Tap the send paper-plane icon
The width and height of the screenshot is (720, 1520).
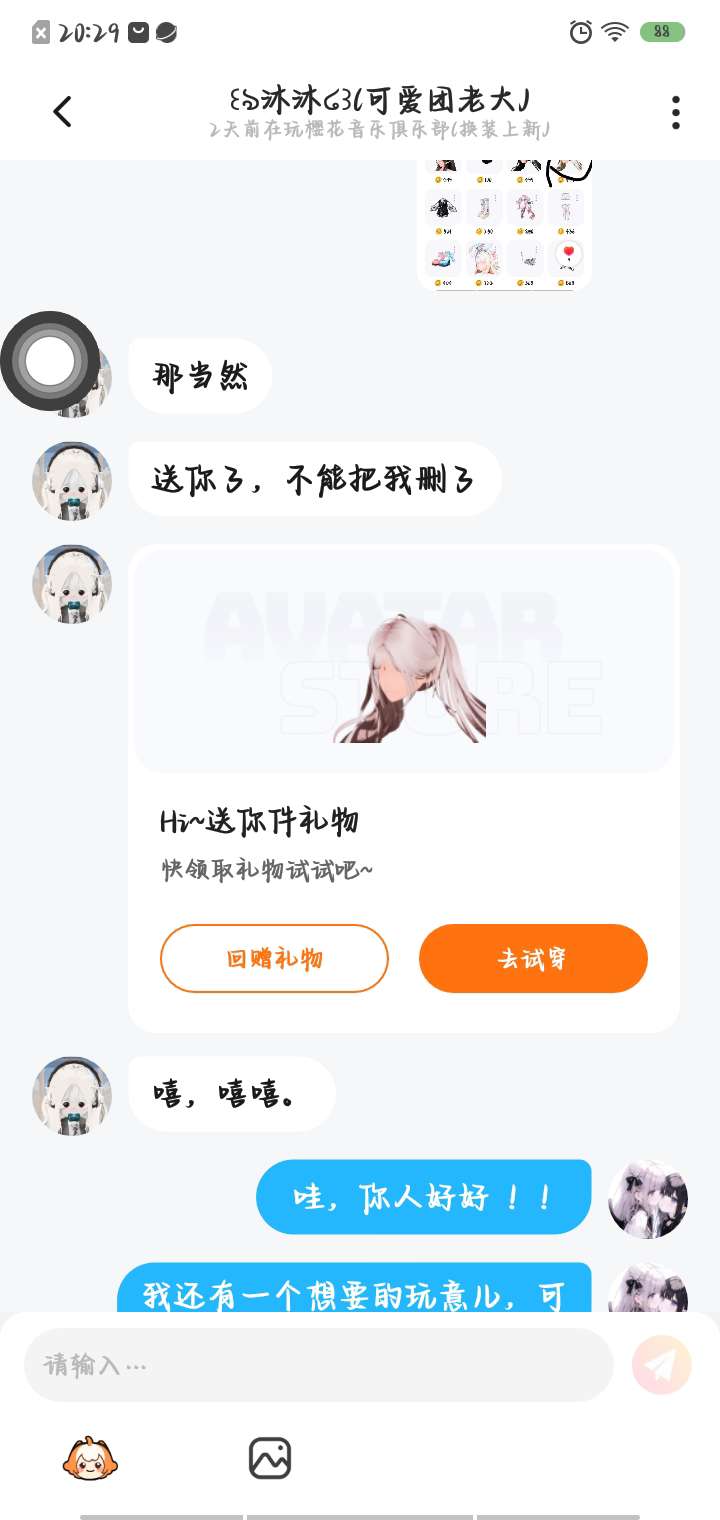point(662,1364)
